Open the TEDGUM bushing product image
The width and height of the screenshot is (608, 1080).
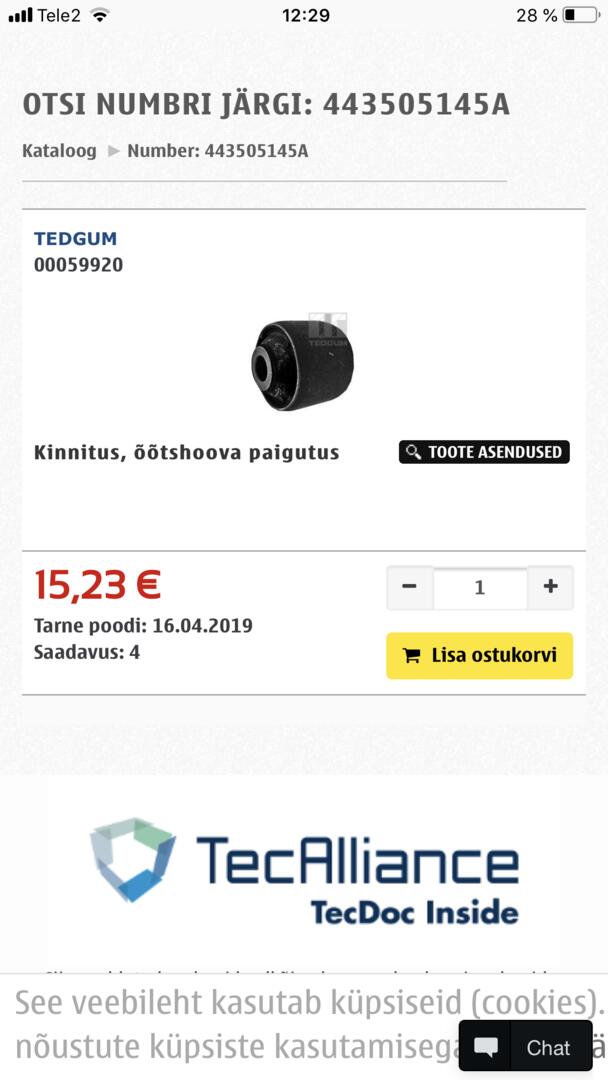[302, 364]
